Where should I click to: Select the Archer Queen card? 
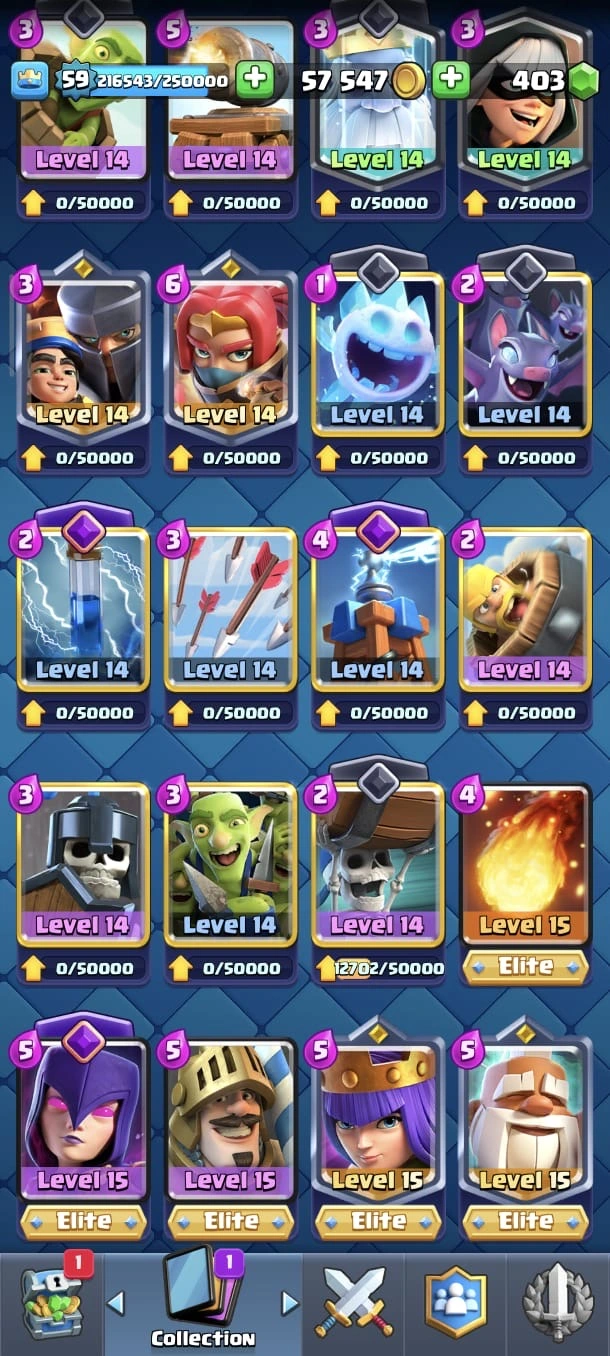[x=377, y=1120]
